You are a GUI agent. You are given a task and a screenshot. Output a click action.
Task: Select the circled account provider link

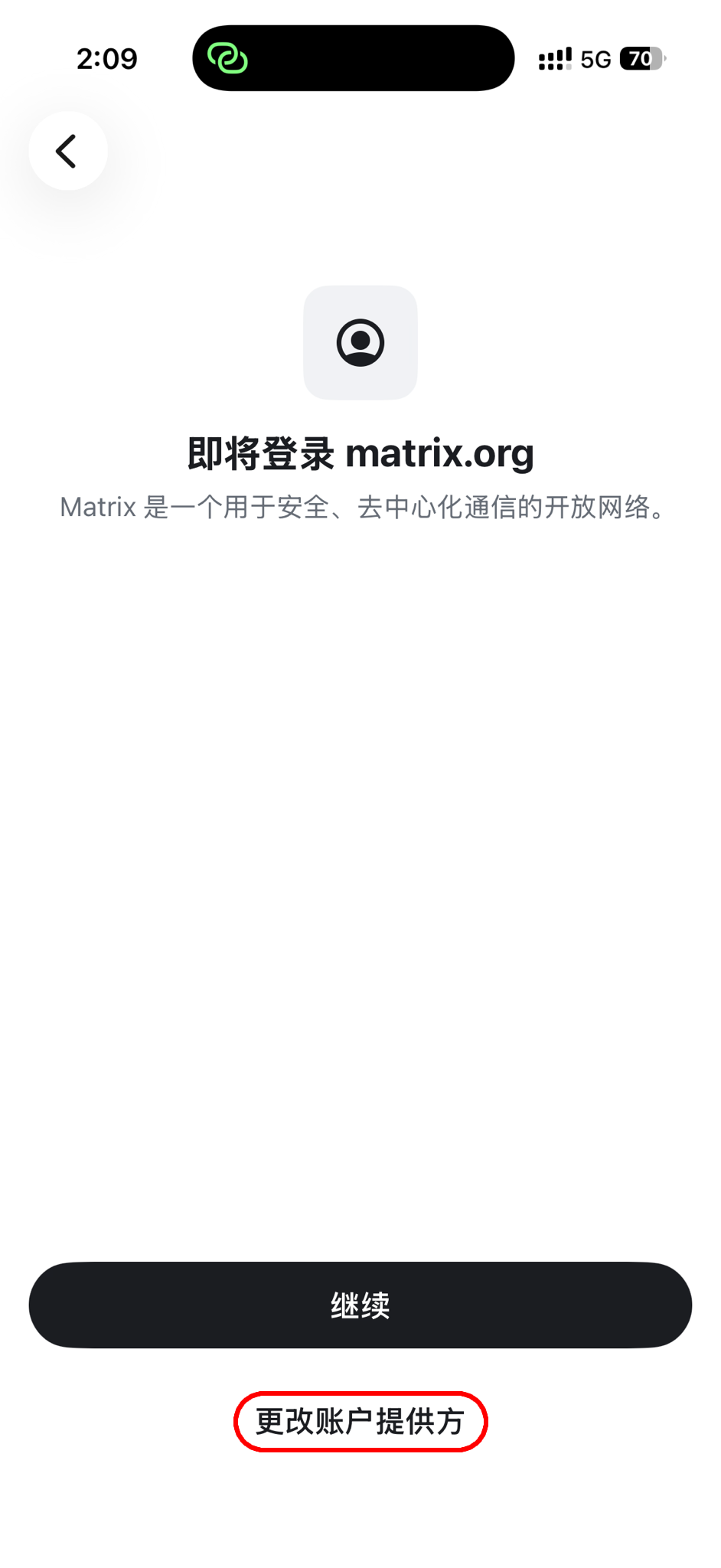tap(360, 1422)
